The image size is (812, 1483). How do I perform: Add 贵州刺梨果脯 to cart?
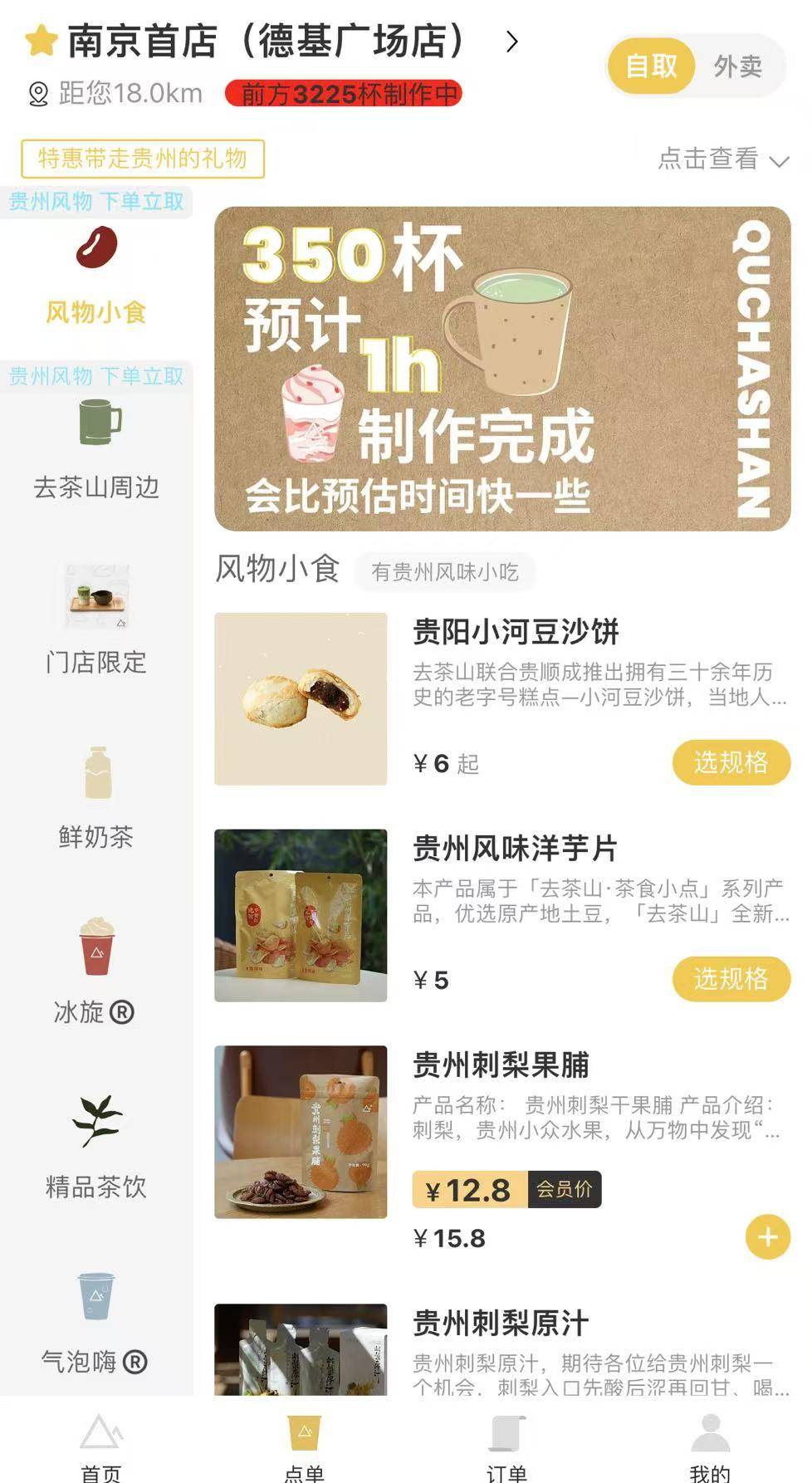point(767,1237)
